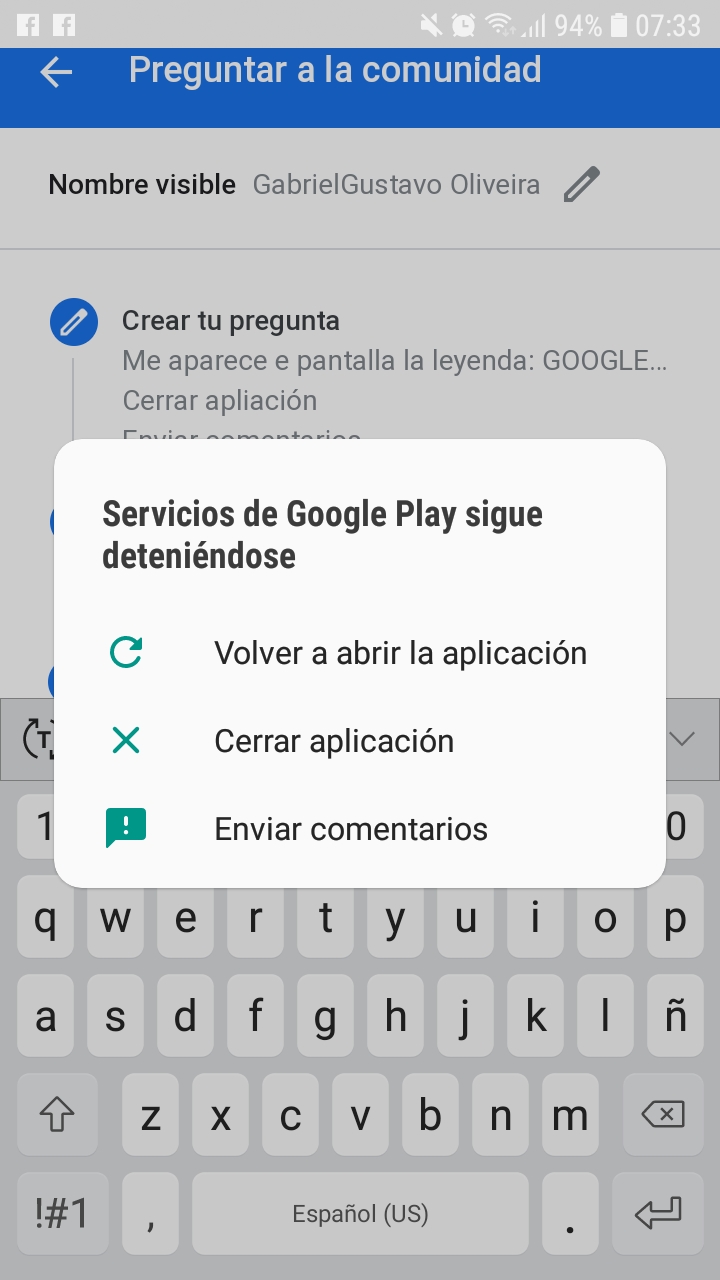
Task: Tap the pencil icon beside Crear tu pregunta
Action: pyautogui.click(x=73, y=322)
